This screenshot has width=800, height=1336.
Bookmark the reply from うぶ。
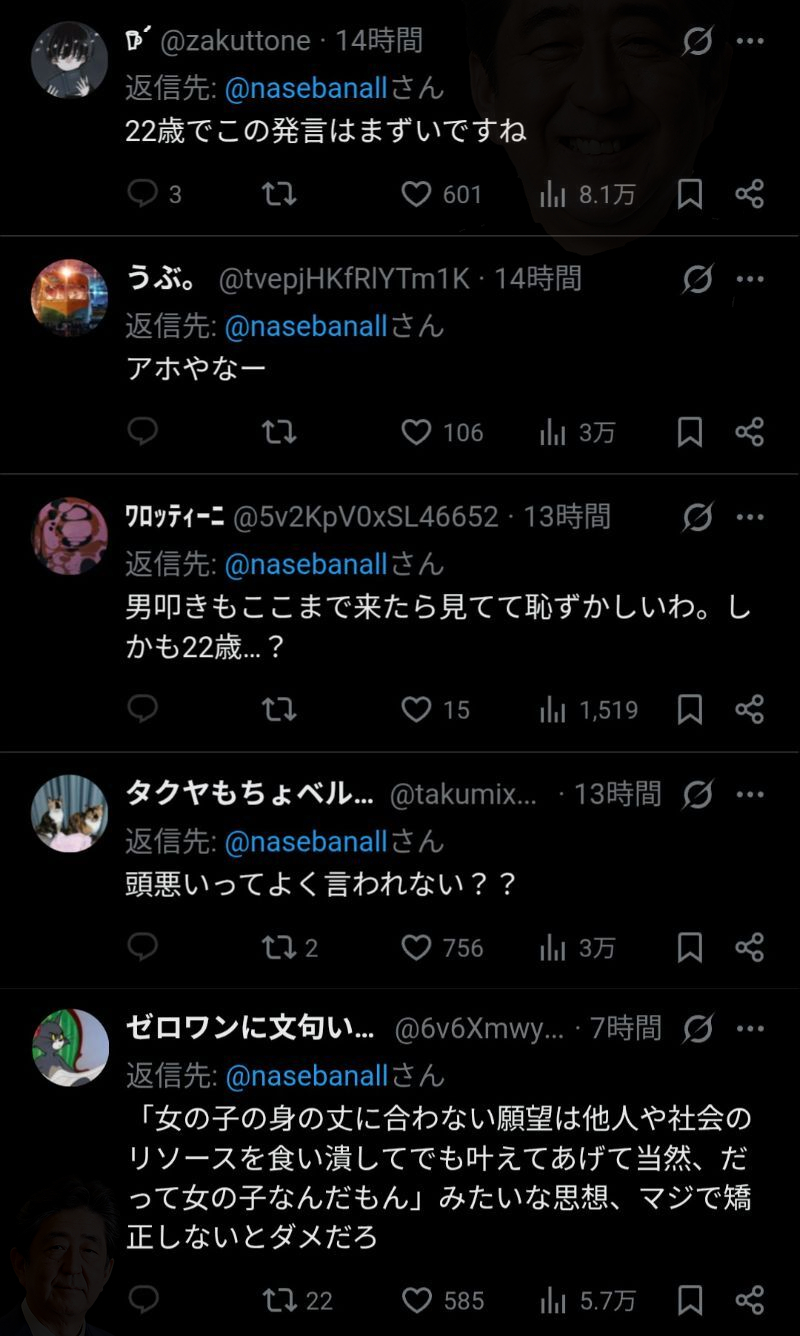(690, 432)
